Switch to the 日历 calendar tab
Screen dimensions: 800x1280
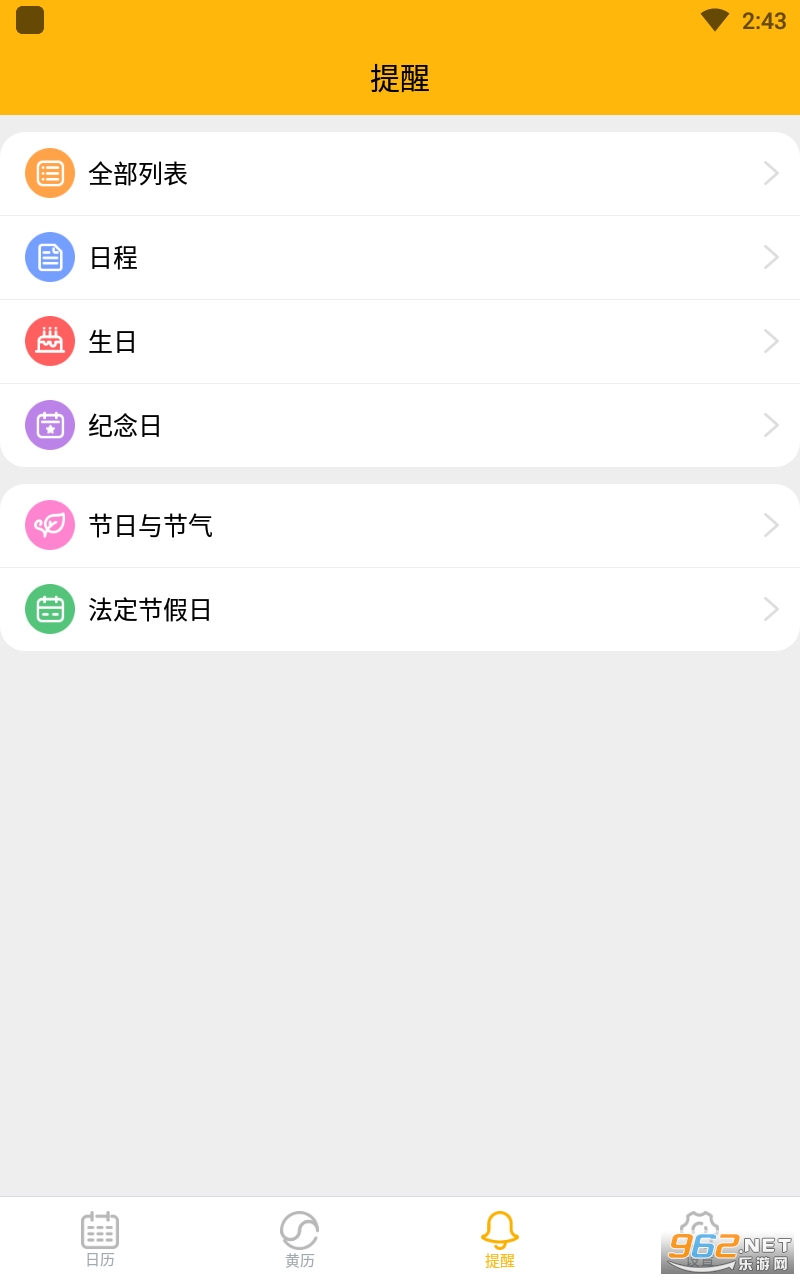[100, 1238]
